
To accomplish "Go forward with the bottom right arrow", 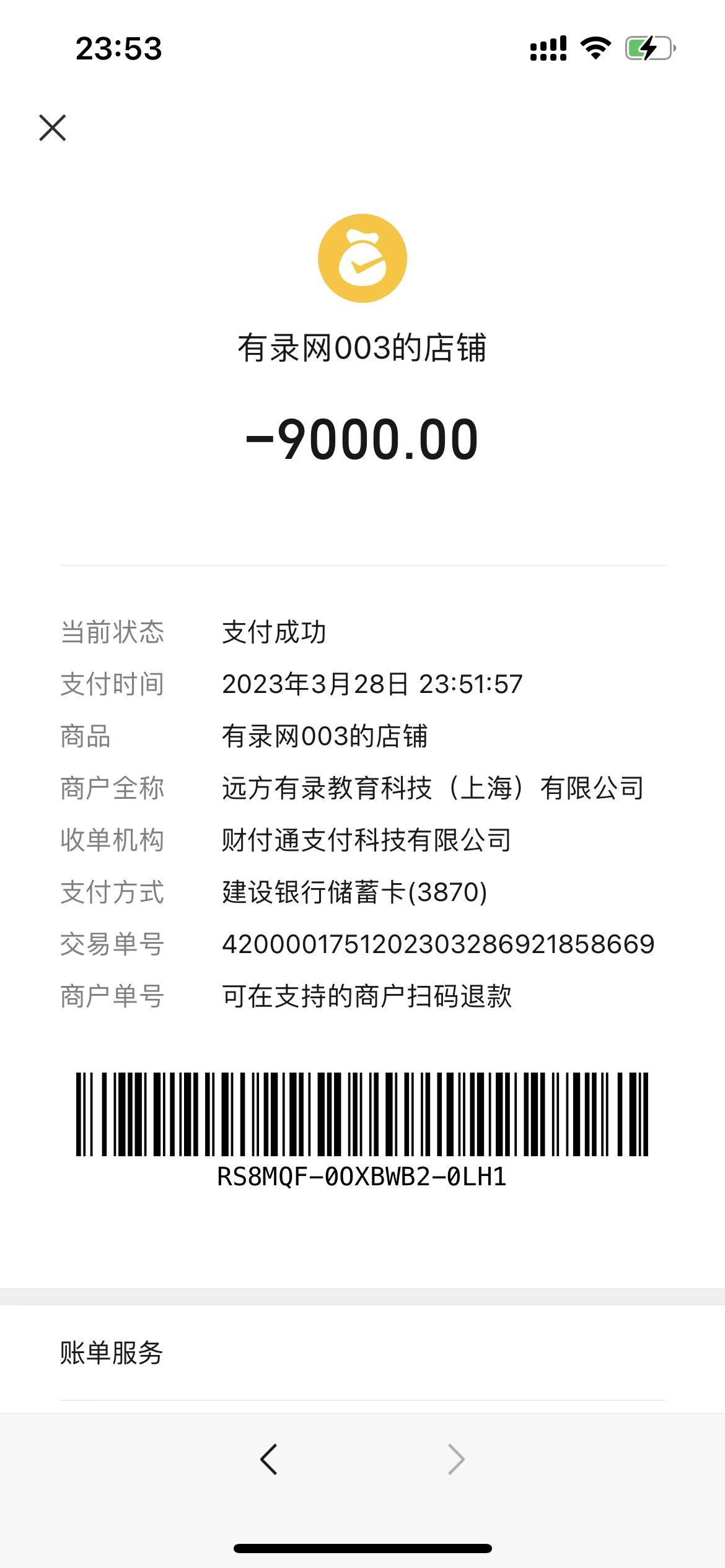I will pyautogui.click(x=456, y=1459).
